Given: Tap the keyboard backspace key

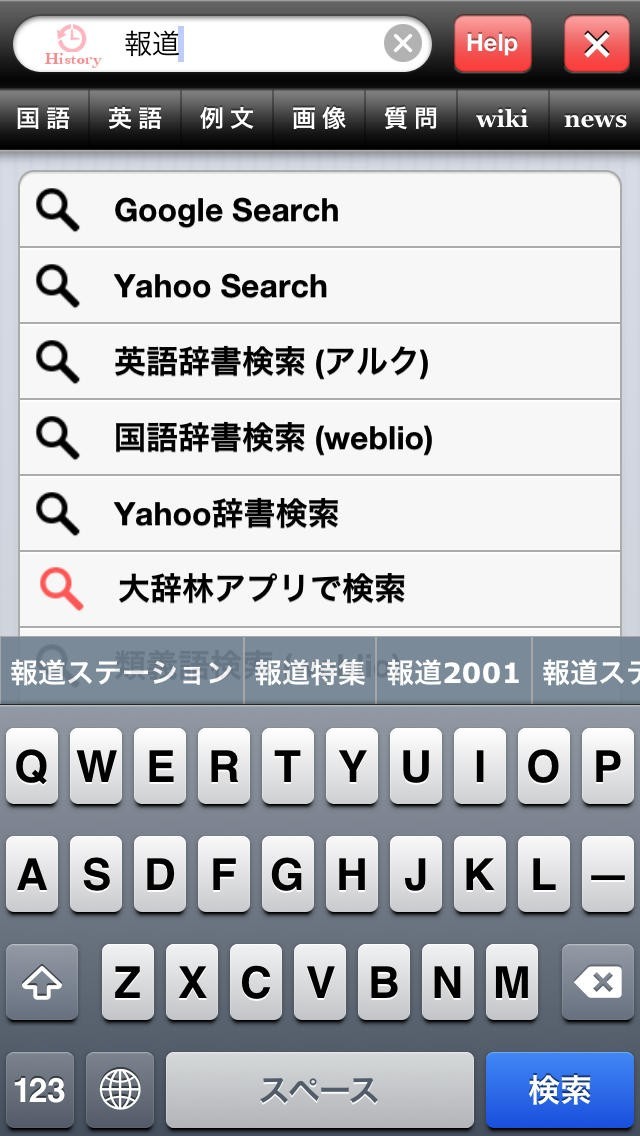Looking at the screenshot, I should tap(599, 984).
